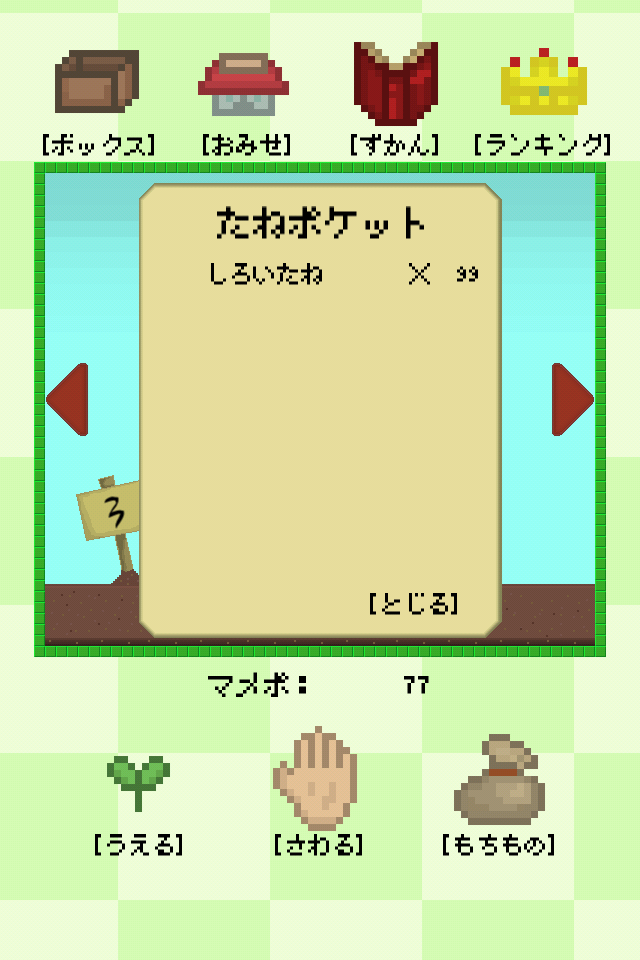The width and height of the screenshot is (640, 960).
Task: Tap the left red arrow
Action: 67,399
